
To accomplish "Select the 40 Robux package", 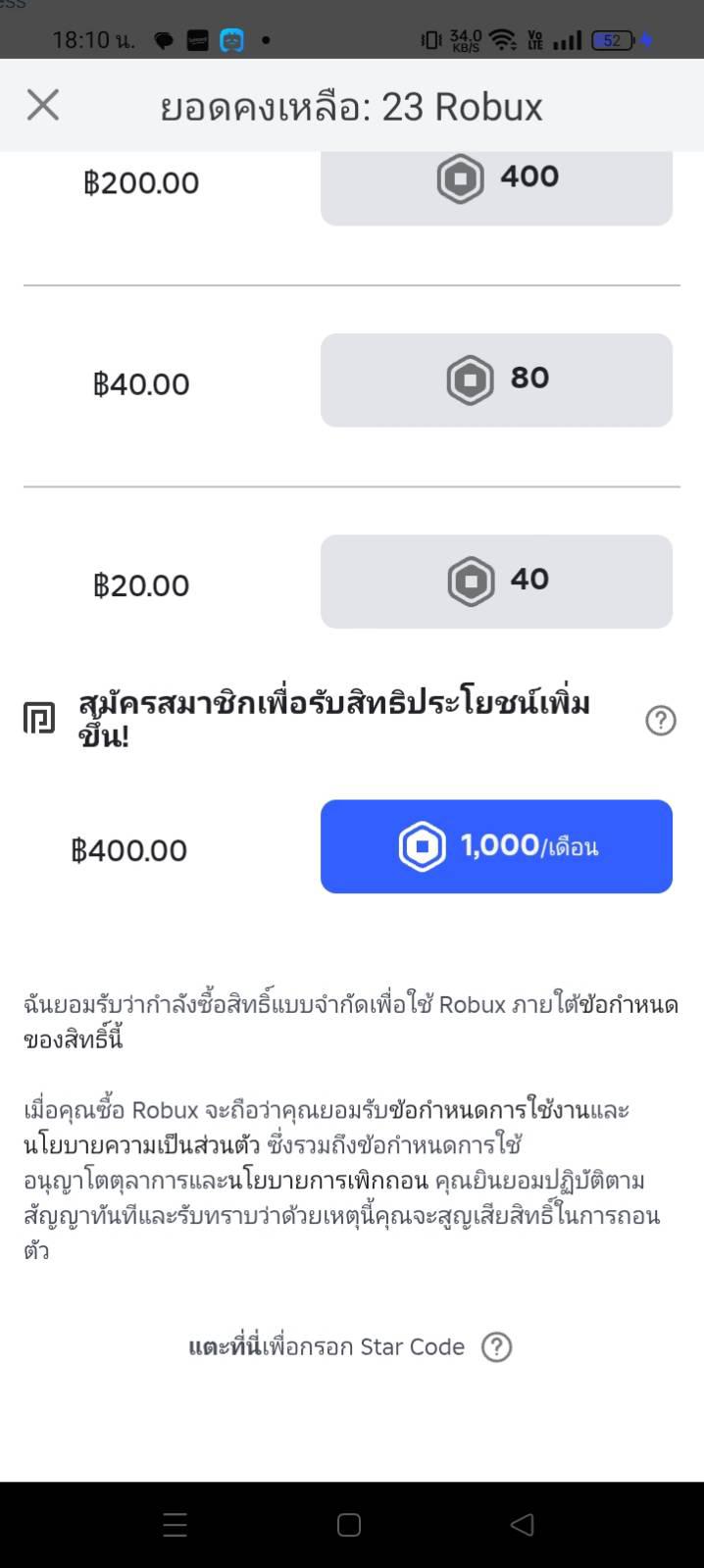I will click(496, 581).
